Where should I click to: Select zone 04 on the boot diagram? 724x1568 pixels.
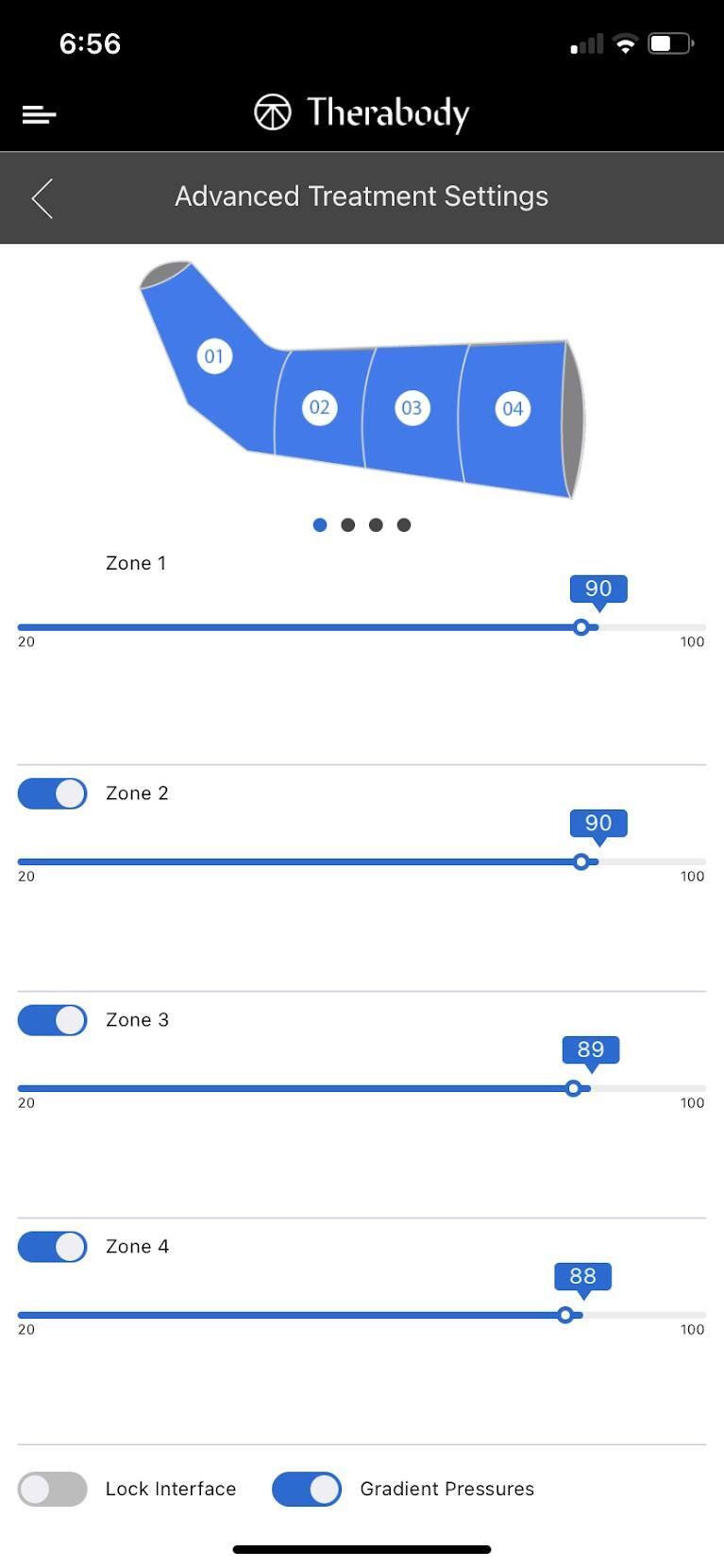click(512, 408)
